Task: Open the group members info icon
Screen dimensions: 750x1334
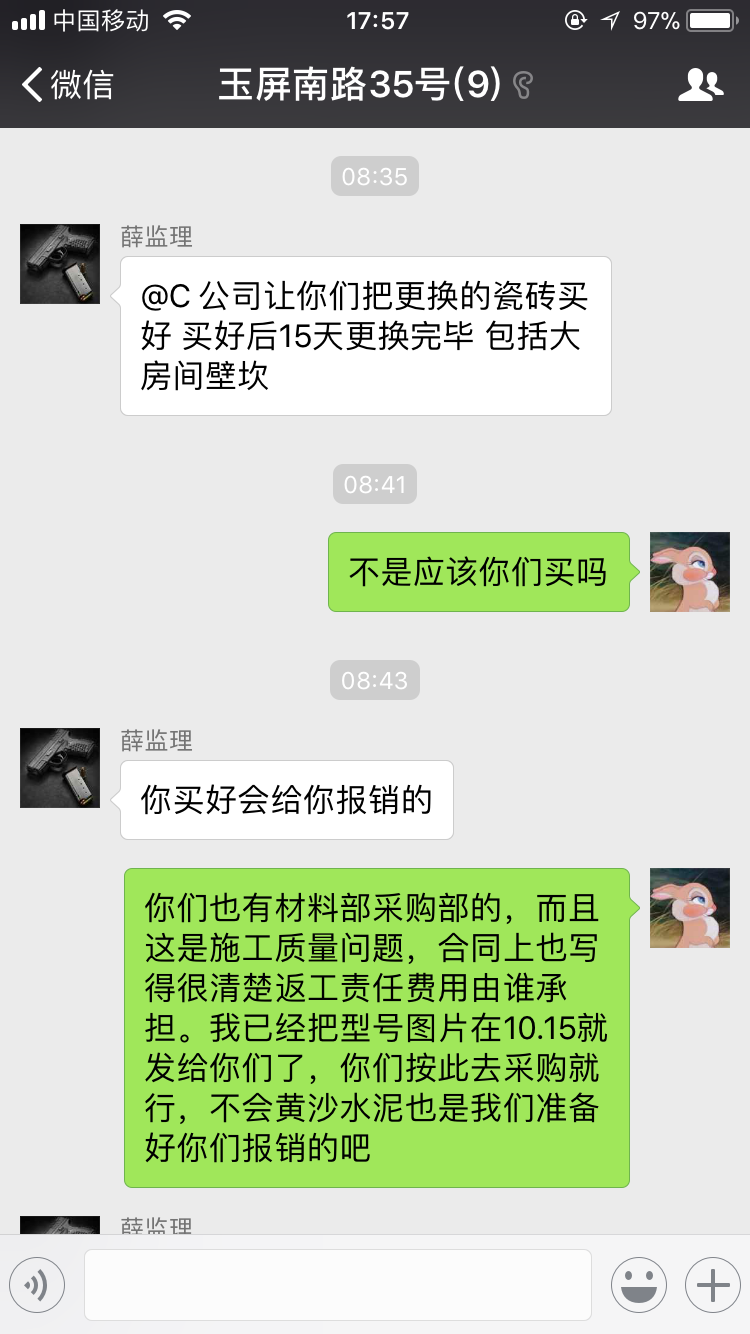Action: (699, 85)
